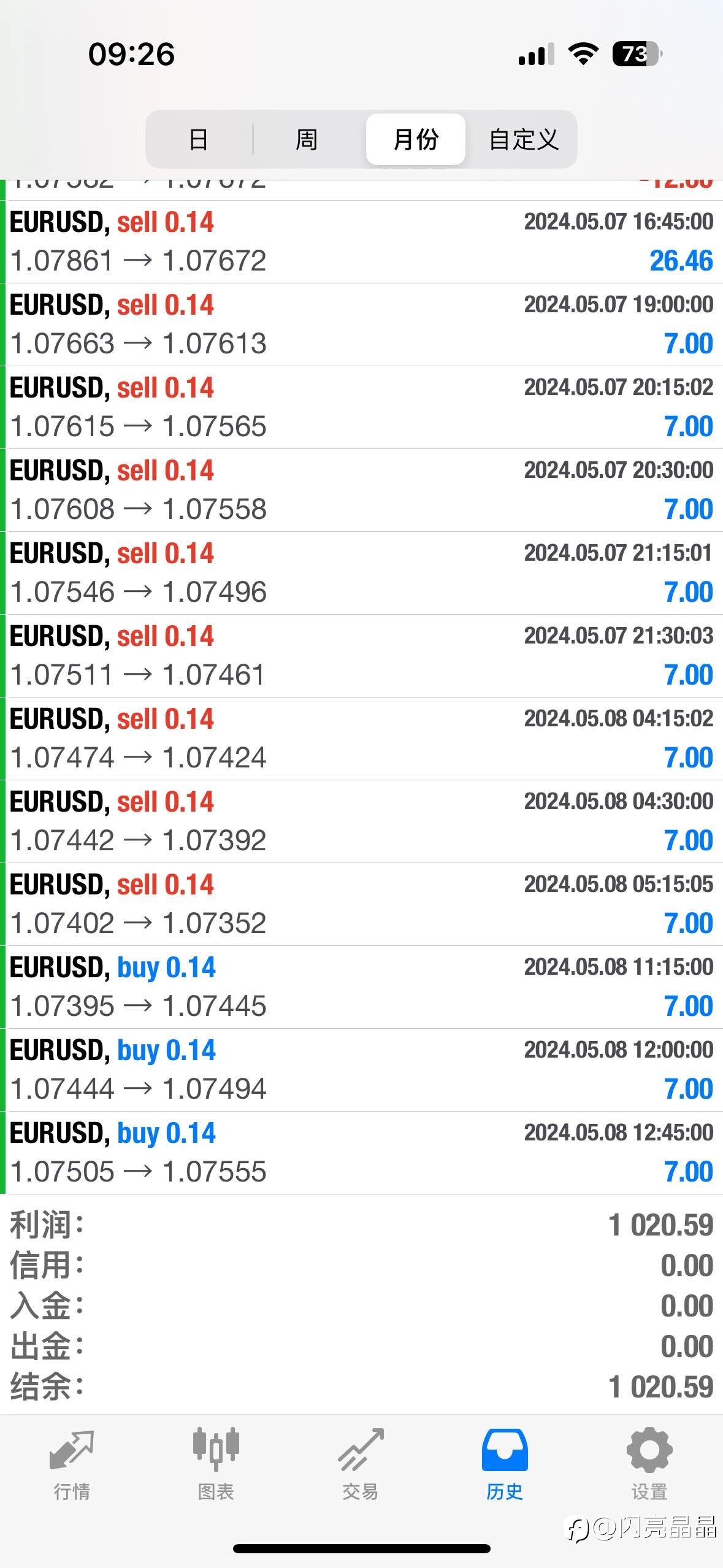Select the 周 (week) period filter
The image size is (723, 1568).
[307, 139]
